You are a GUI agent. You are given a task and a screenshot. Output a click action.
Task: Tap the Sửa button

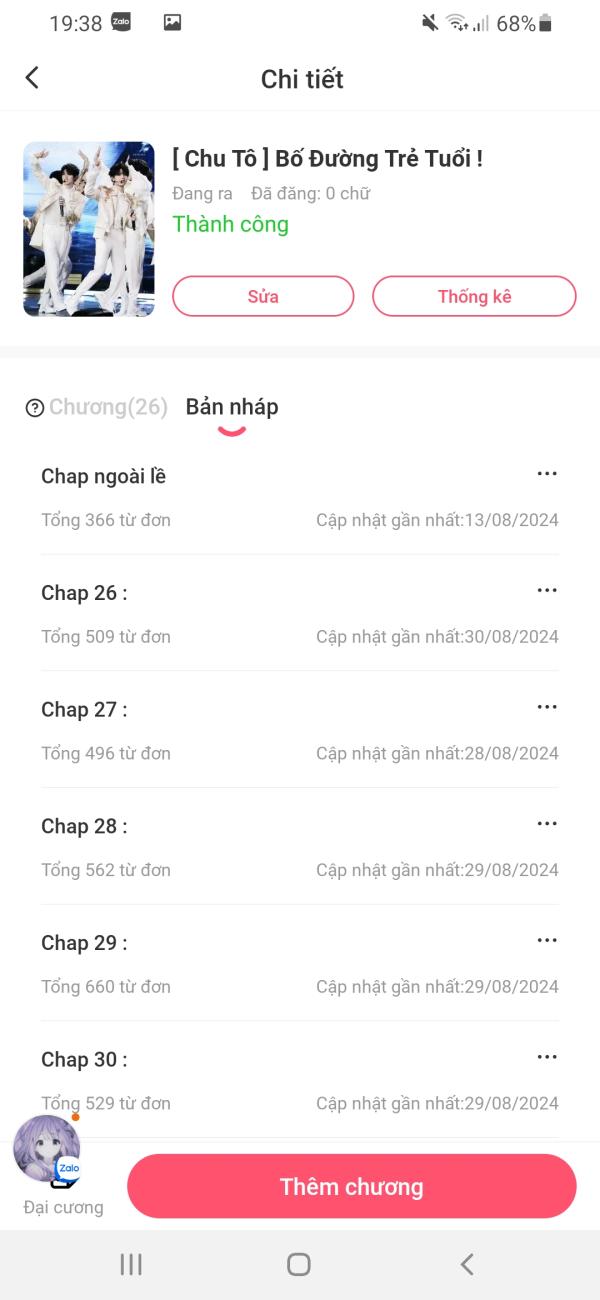click(263, 296)
